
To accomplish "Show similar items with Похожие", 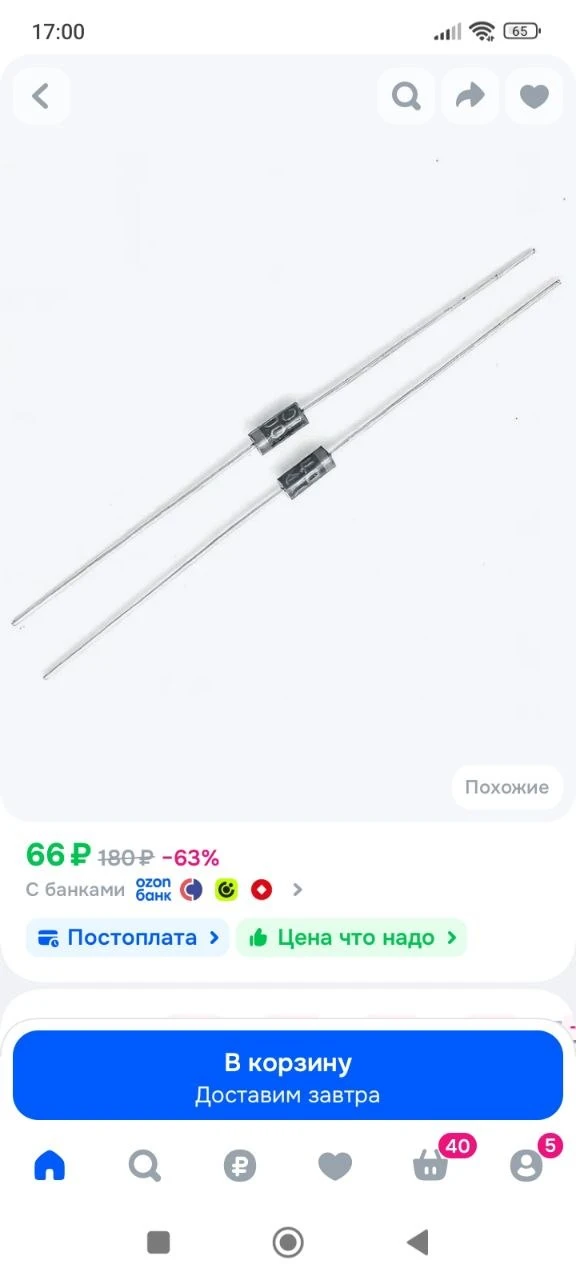I will click(x=507, y=787).
